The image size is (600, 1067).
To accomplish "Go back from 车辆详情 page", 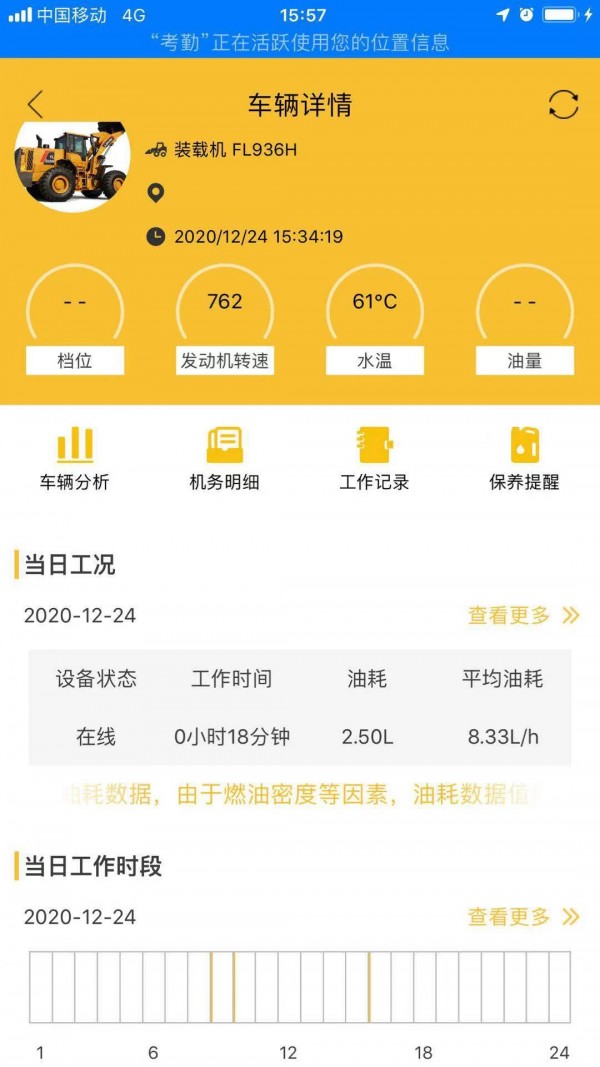I will click(x=36, y=104).
